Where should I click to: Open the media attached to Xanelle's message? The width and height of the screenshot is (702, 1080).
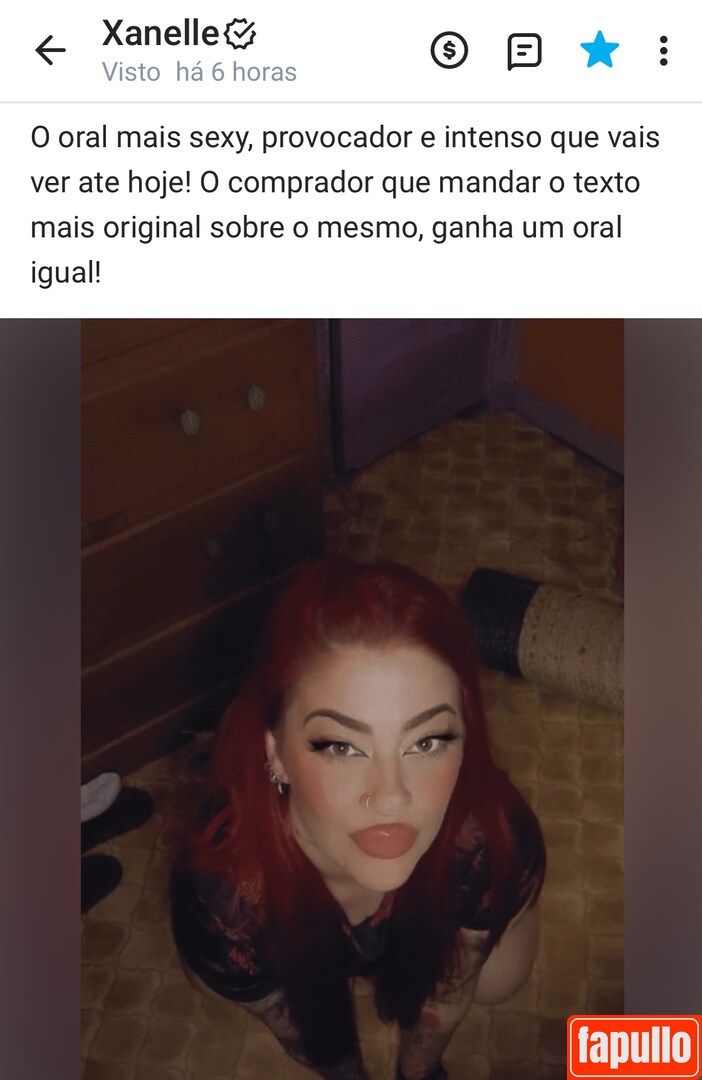coord(352,698)
